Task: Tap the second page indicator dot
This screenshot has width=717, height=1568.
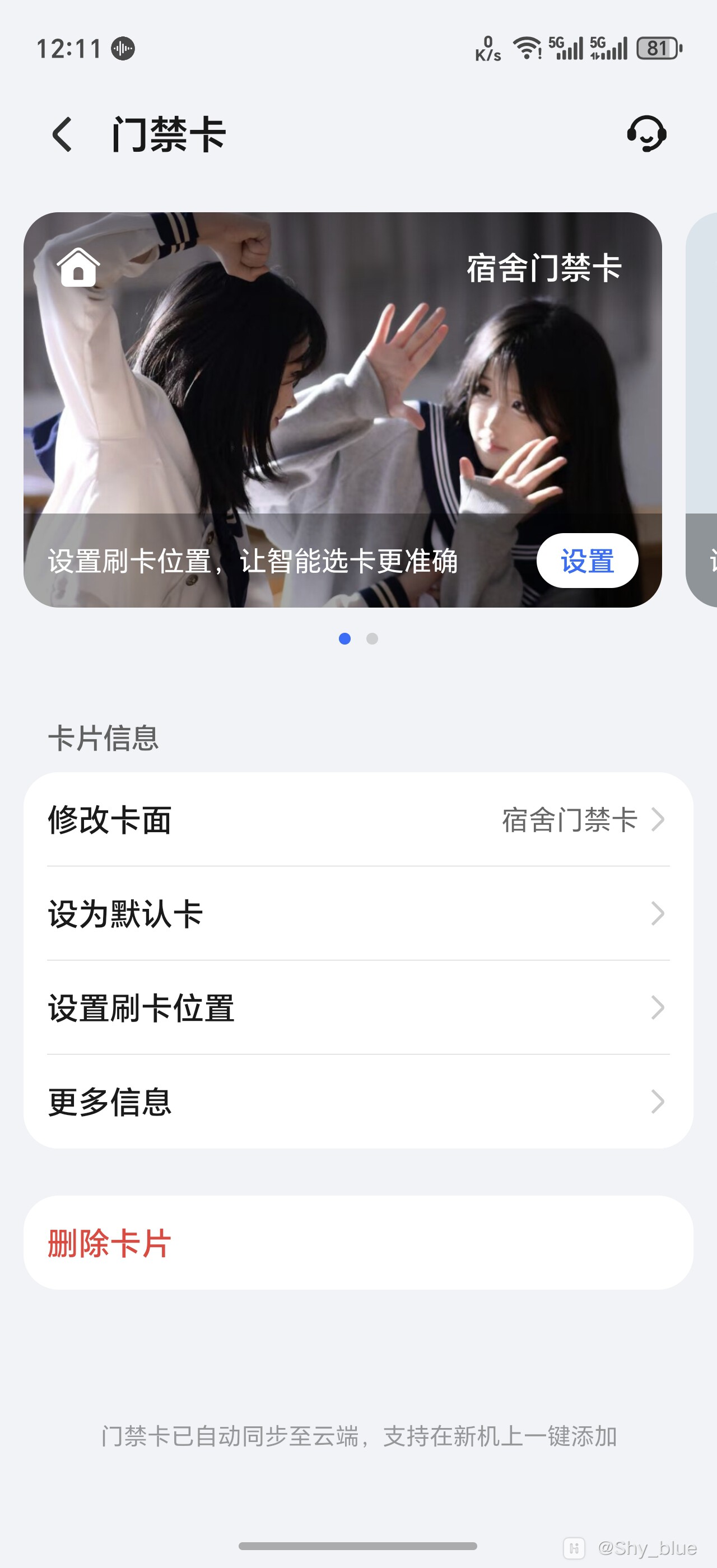Action: click(x=372, y=638)
